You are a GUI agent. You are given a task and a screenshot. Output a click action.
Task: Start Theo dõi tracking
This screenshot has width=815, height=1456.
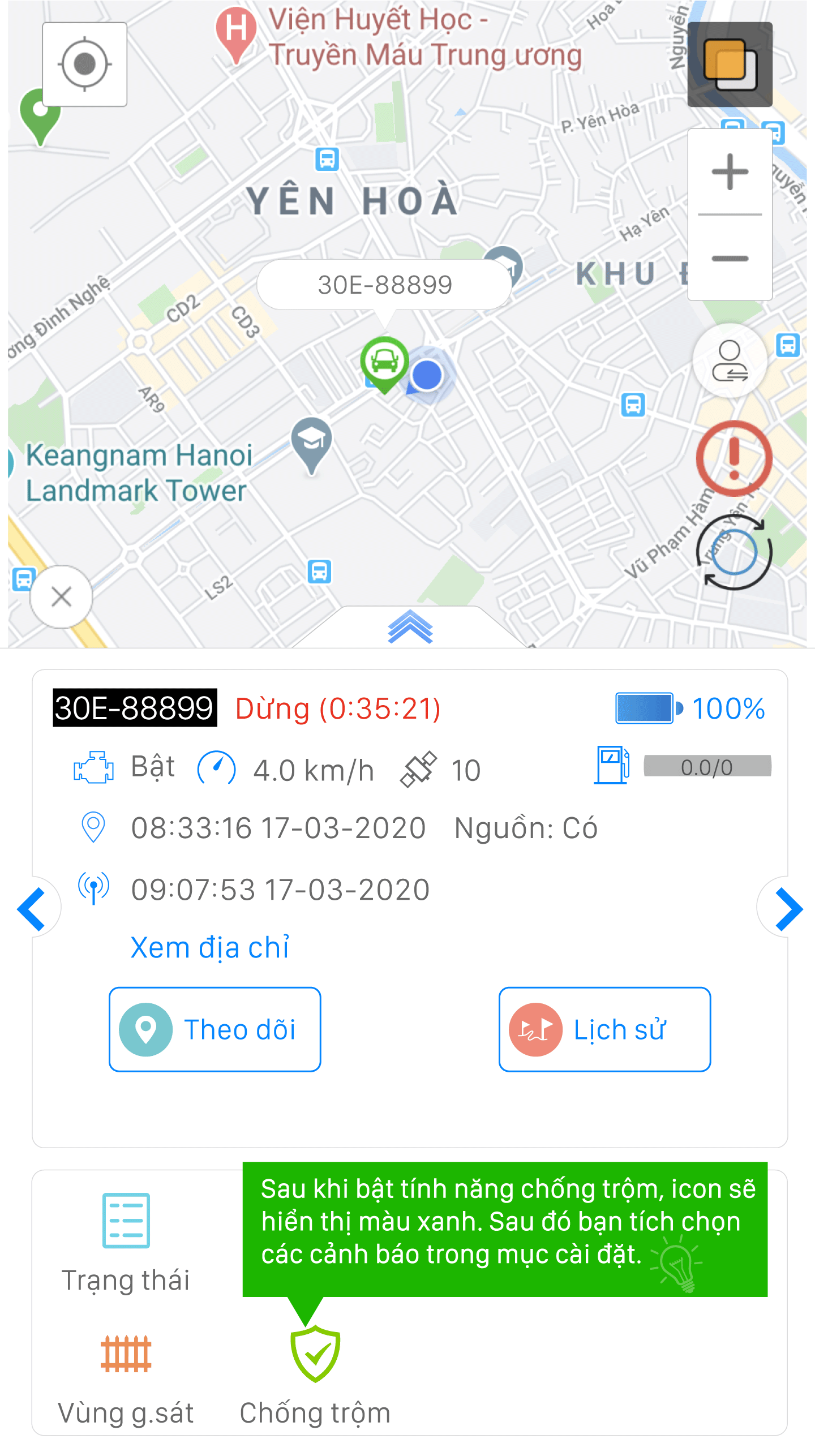pyautogui.click(x=215, y=1029)
